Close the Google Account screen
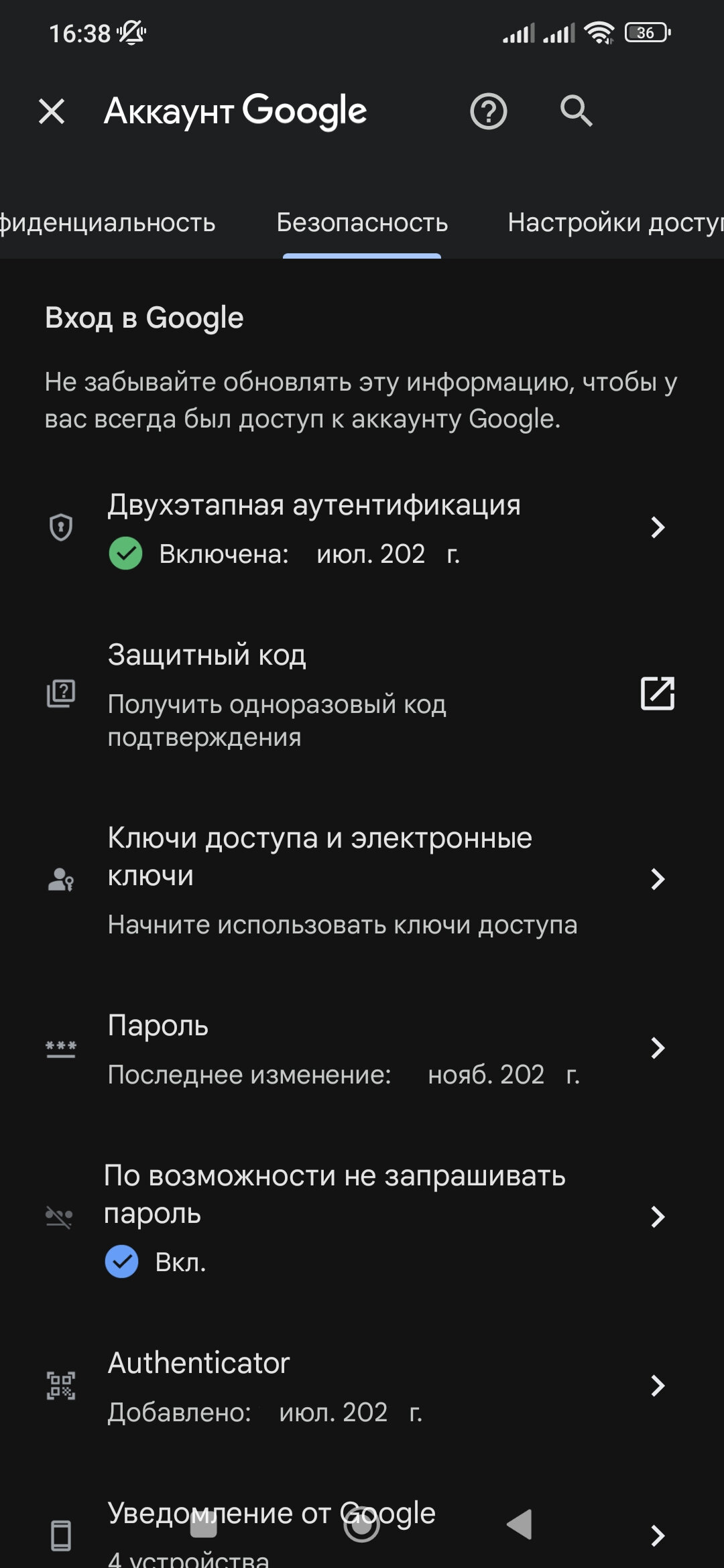 click(52, 111)
